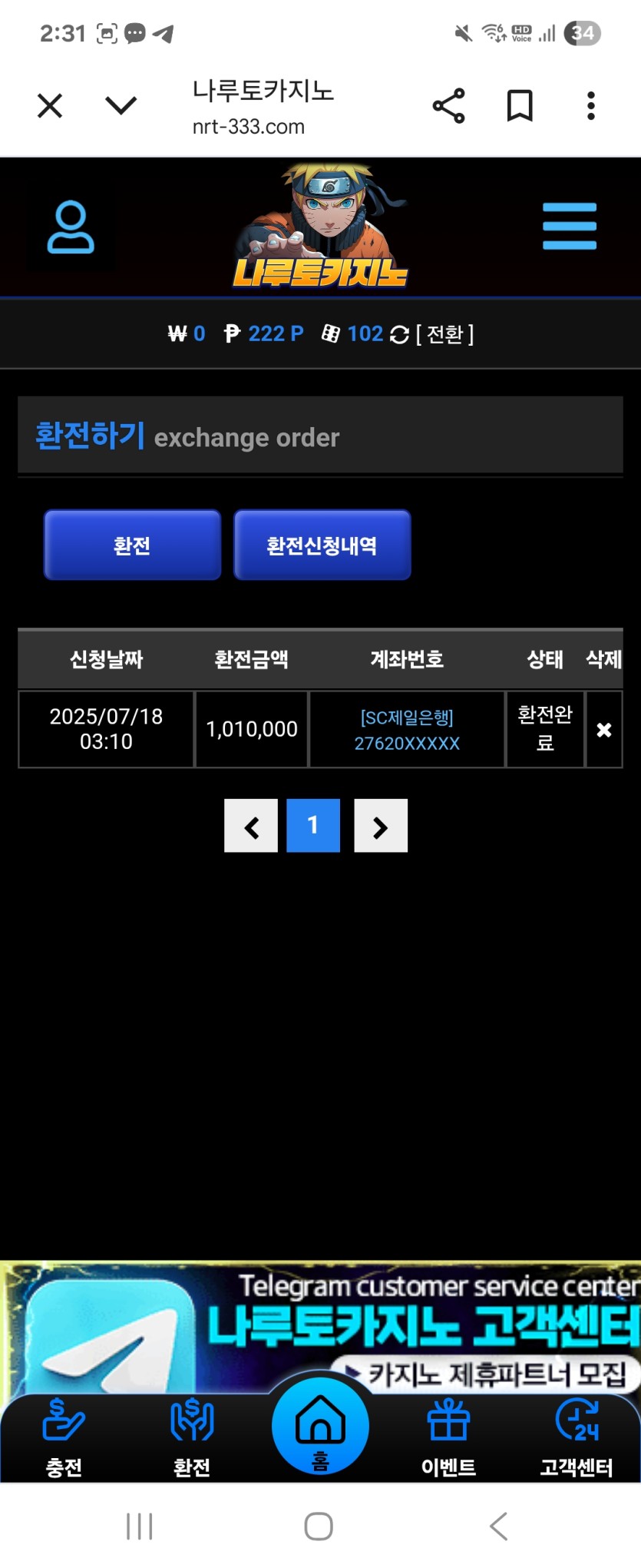Switch to the 충전 tab
This screenshot has height=1568, width=641.
click(x=64, y=1438)
